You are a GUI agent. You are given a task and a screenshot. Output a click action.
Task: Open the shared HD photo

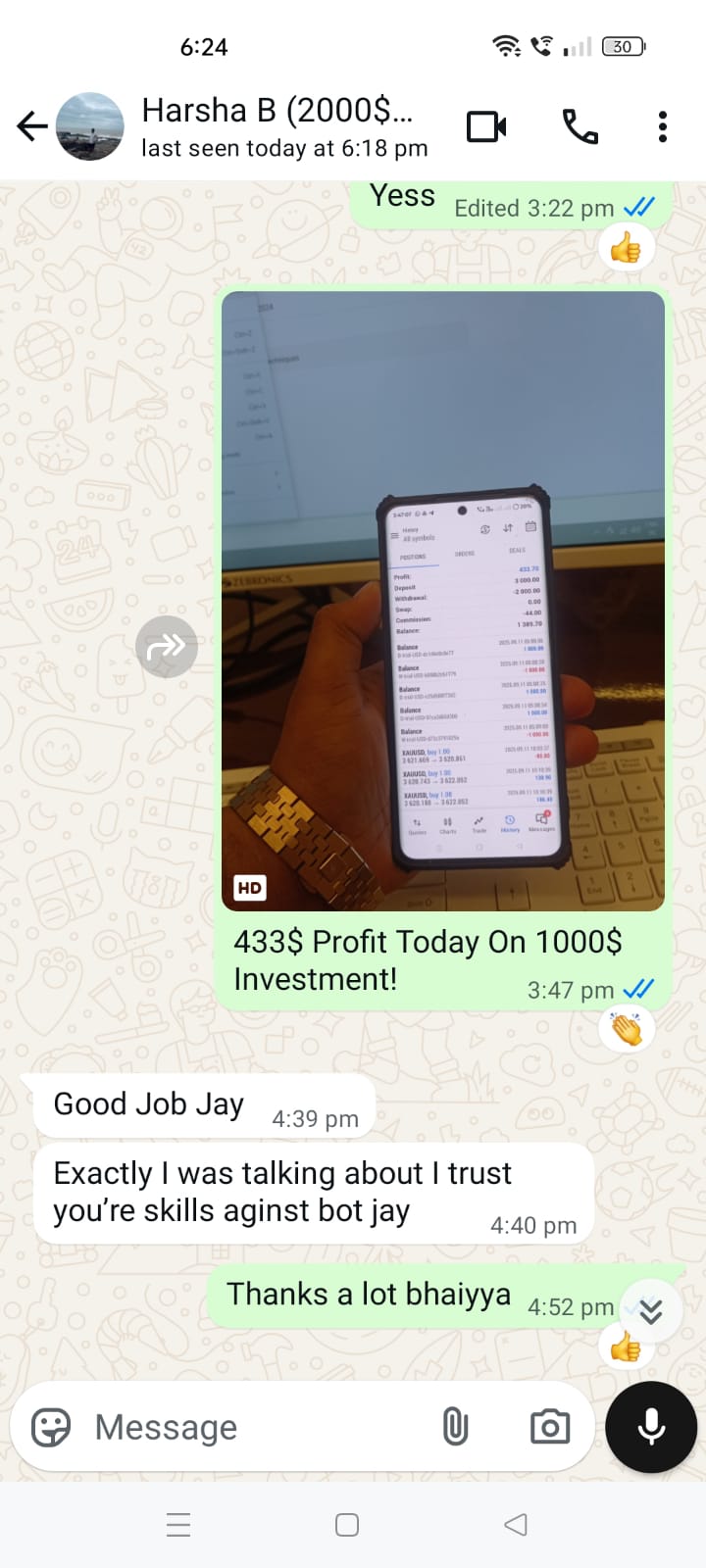coord(443,600)
